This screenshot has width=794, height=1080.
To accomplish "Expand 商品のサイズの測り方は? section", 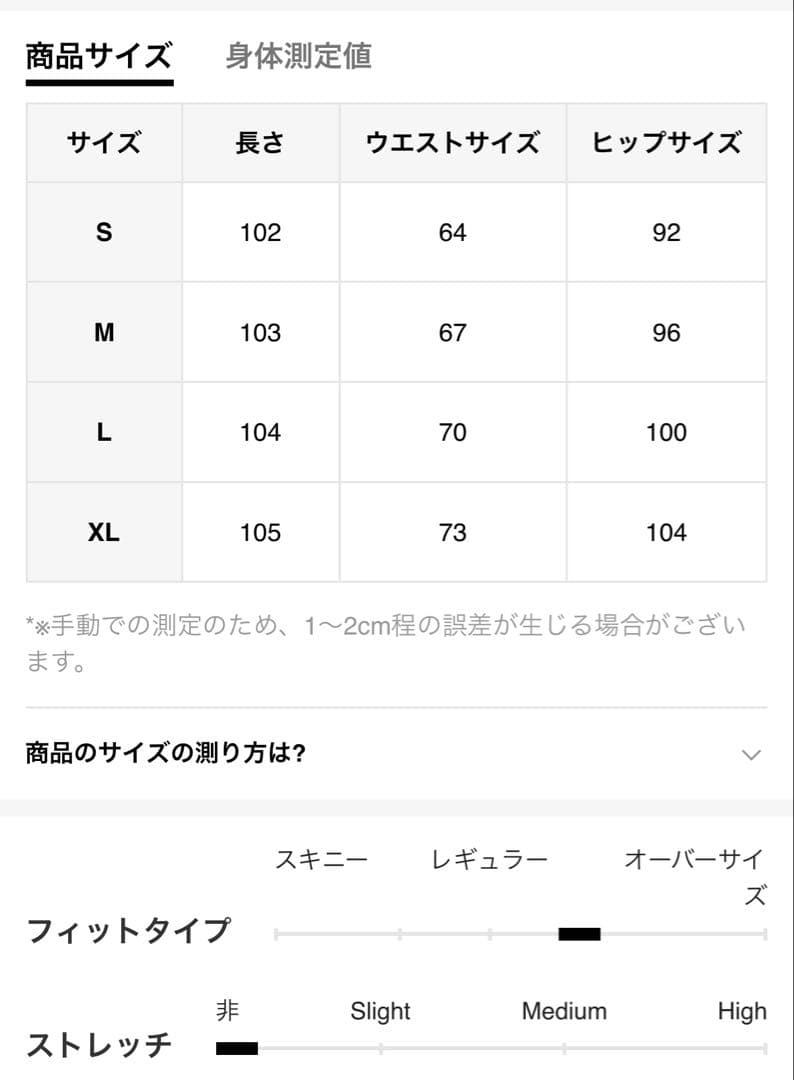I will tap(396, 753).
